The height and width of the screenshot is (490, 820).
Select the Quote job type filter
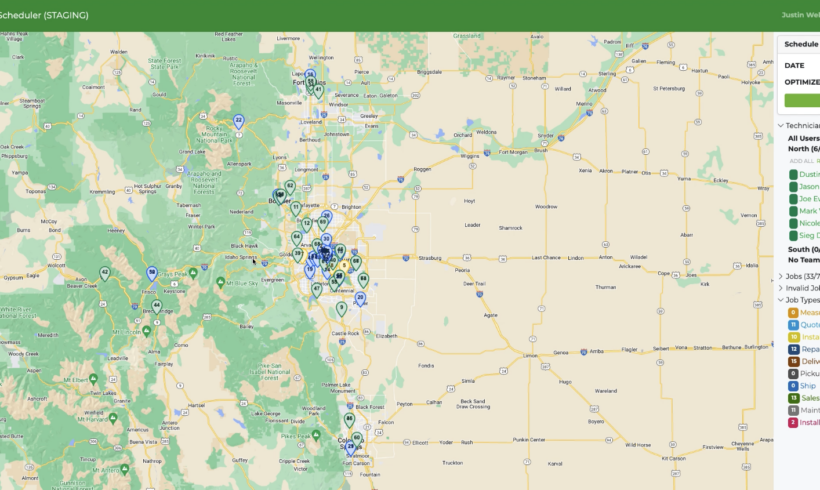pos(804,324)
